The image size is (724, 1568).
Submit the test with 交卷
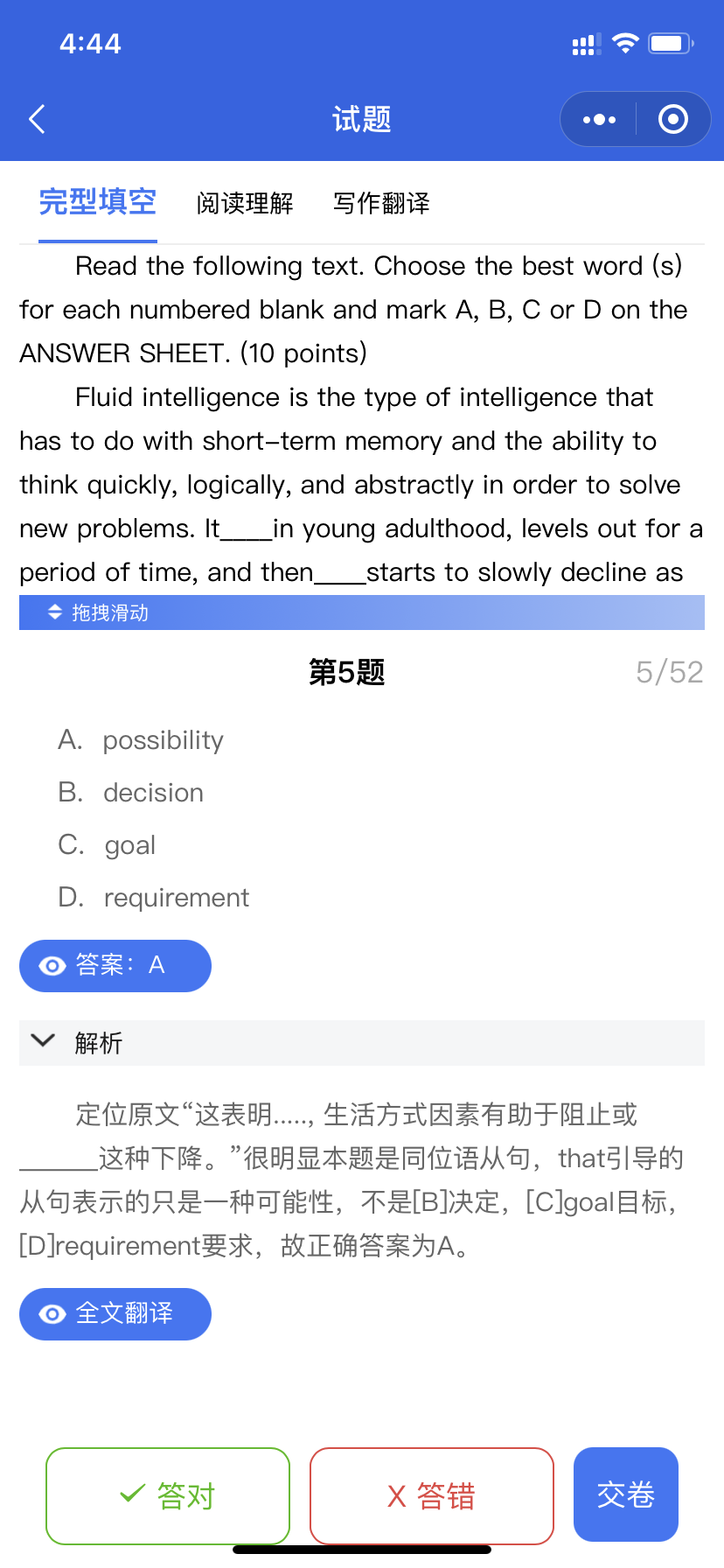(626, 1494)
